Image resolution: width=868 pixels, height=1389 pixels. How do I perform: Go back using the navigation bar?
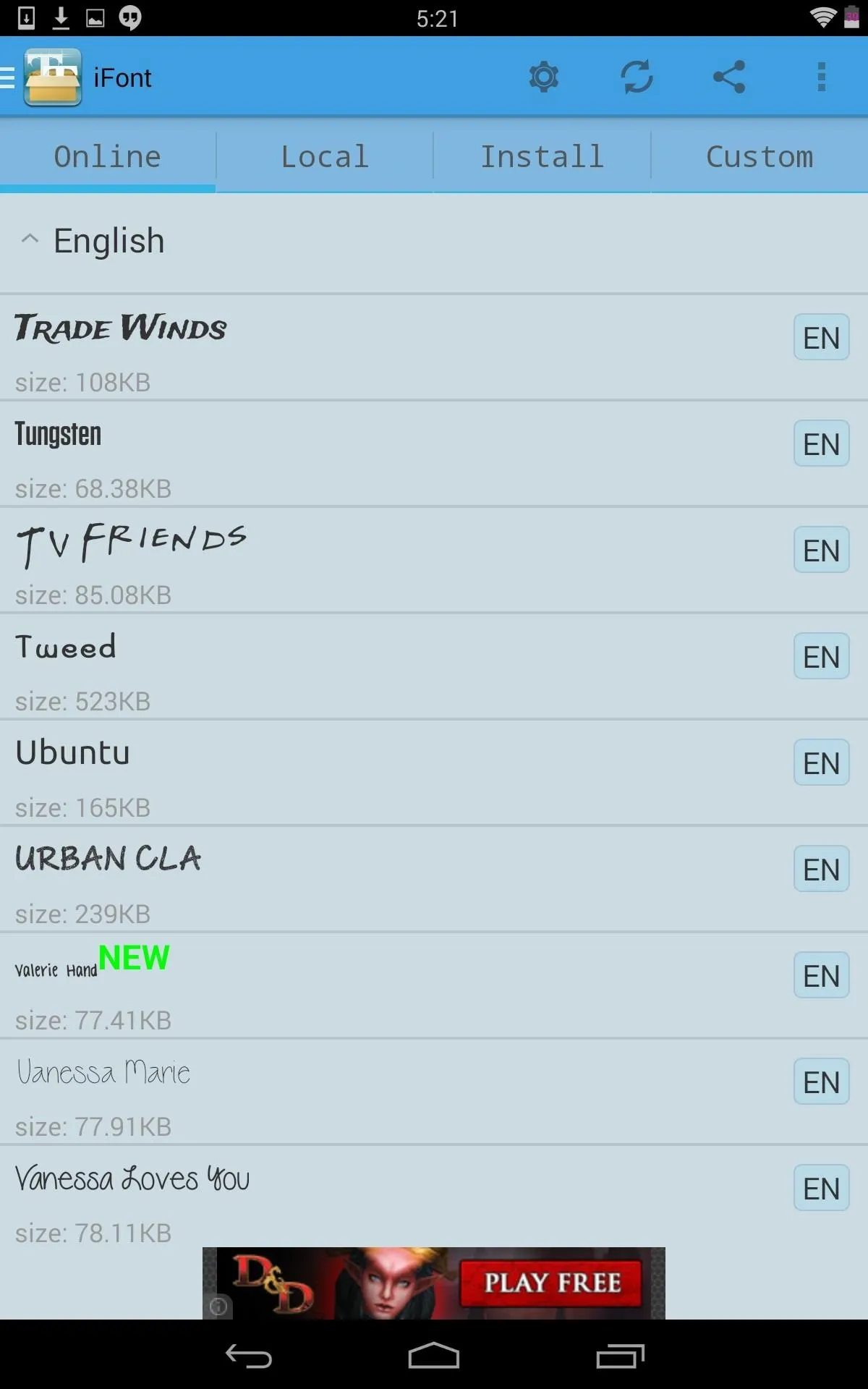tap(248, 1356)
